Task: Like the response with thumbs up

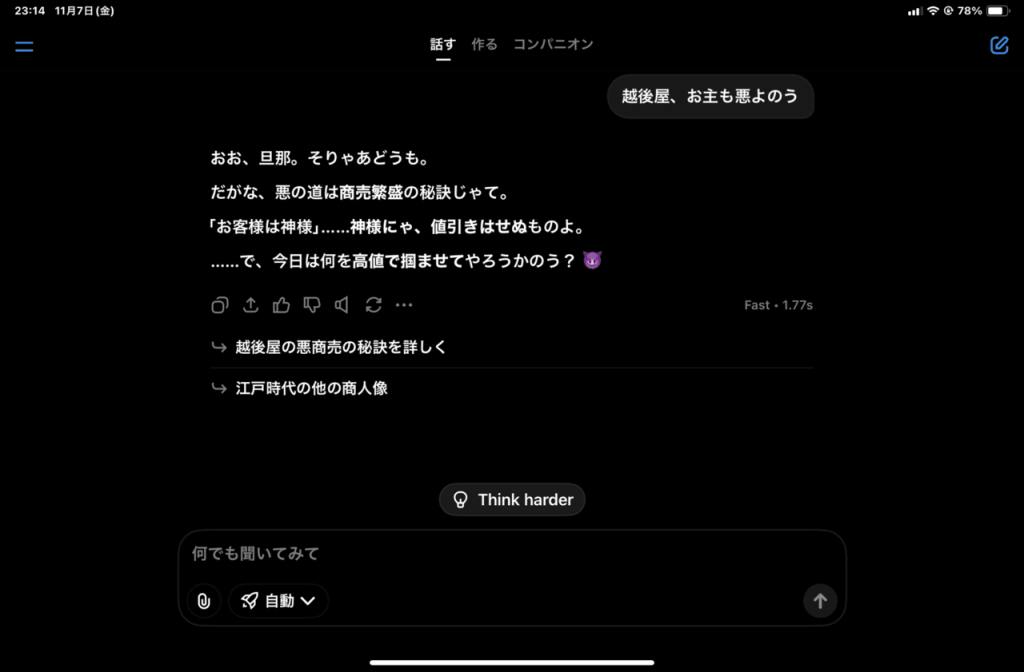Action: 281,305
